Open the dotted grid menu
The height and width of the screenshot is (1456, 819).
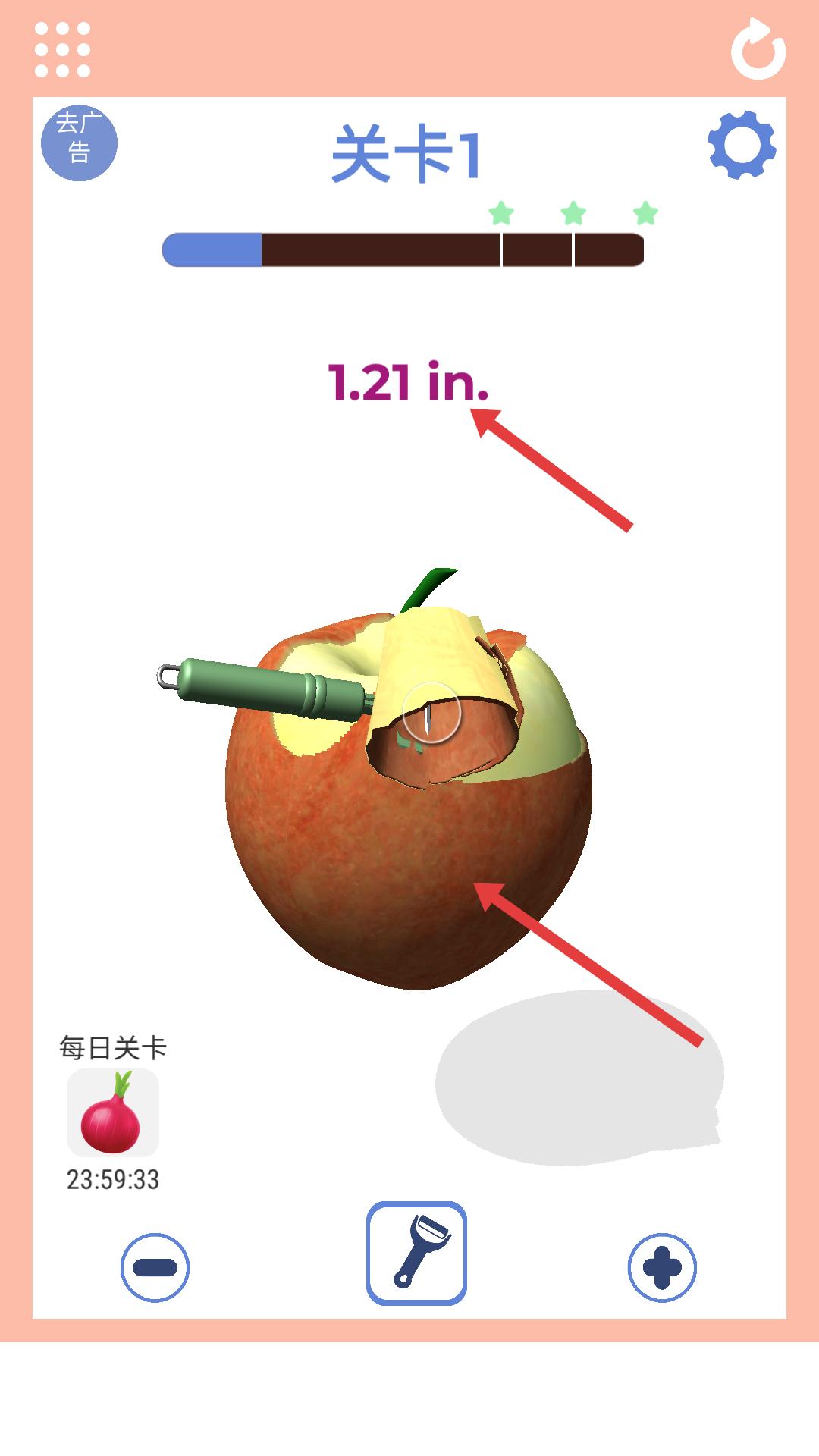pos(62,49)
